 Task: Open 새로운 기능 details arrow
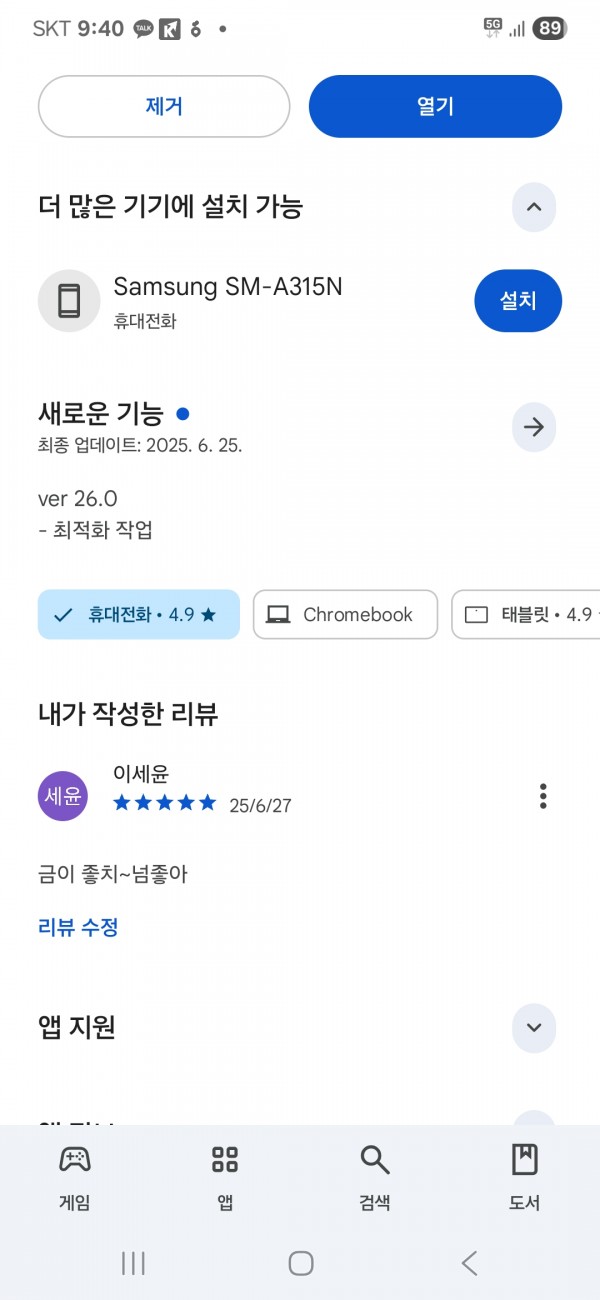tap(534, 427)
